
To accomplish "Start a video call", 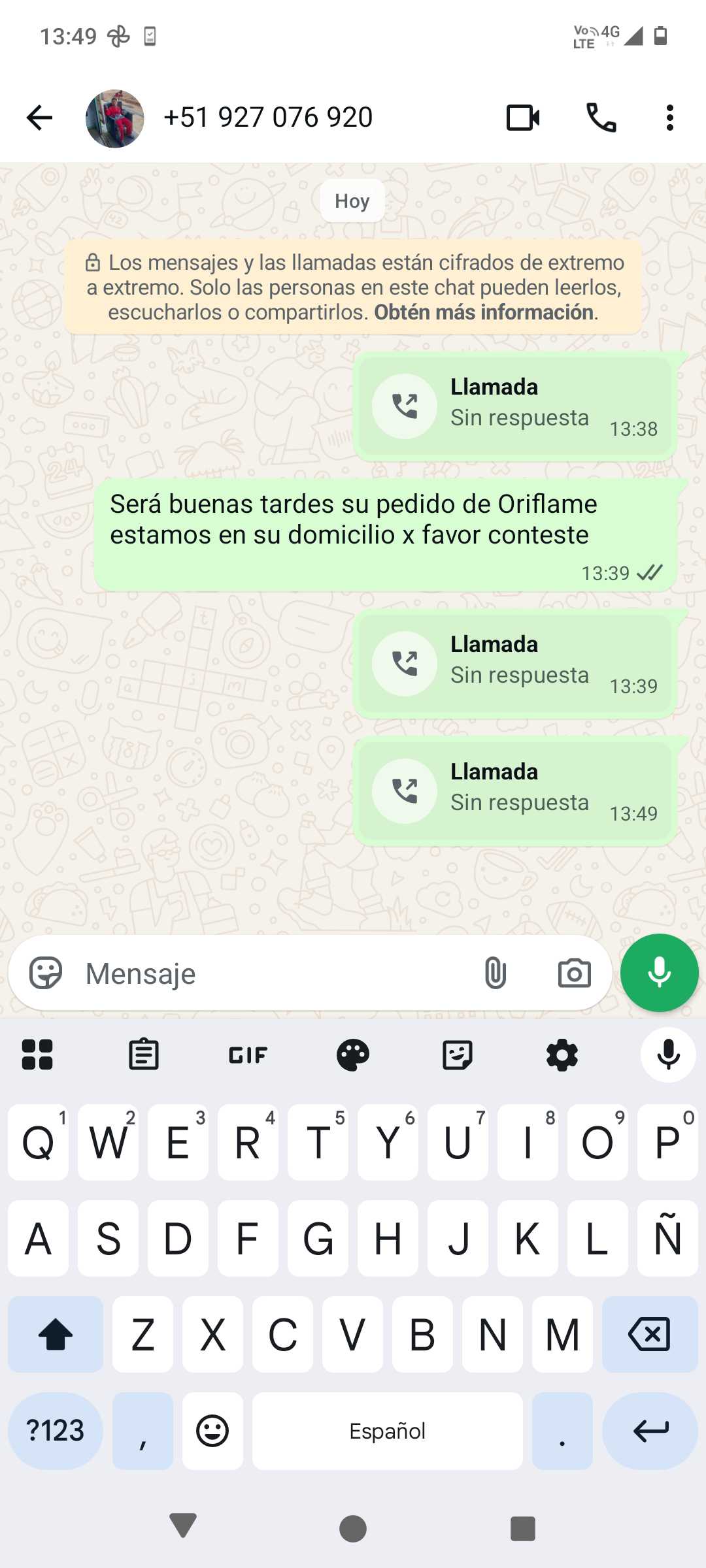I will coord(523,118).
